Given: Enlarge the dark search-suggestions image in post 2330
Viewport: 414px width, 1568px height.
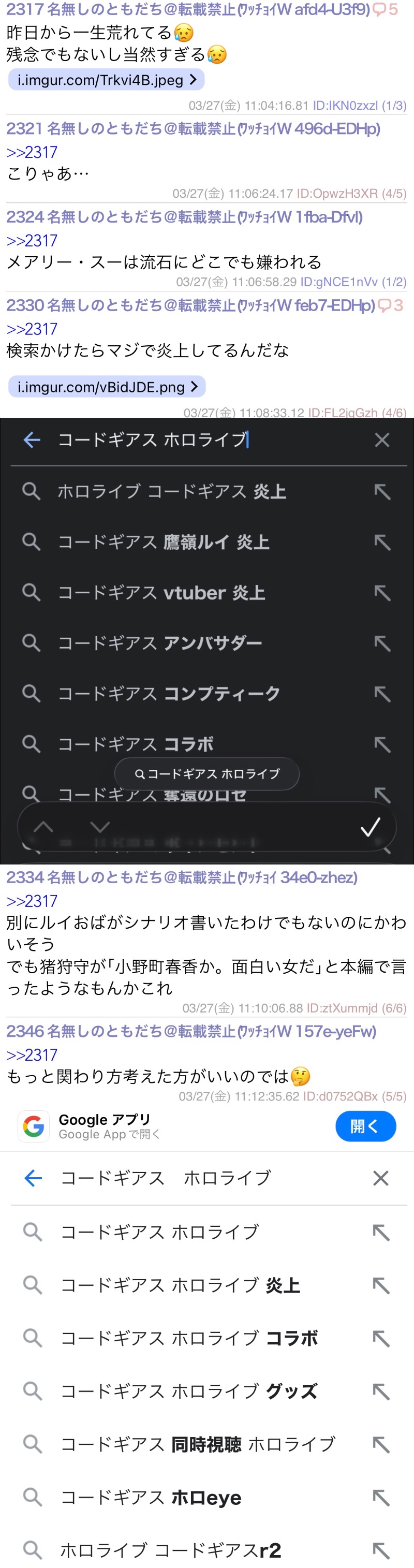Looking at the screenshot, I should click(x=207, y=640).
